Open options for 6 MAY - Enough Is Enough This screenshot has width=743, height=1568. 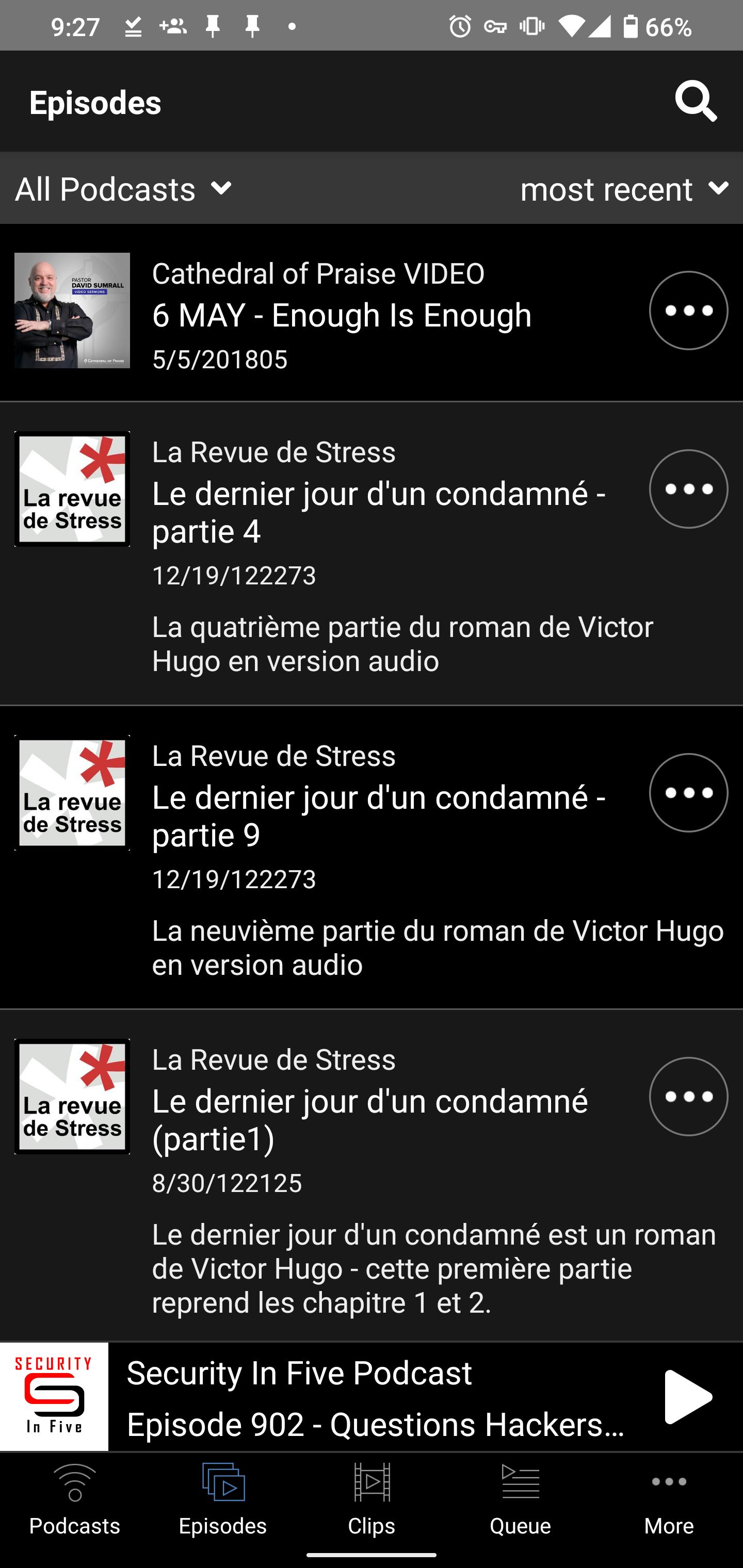pos(688,310)
